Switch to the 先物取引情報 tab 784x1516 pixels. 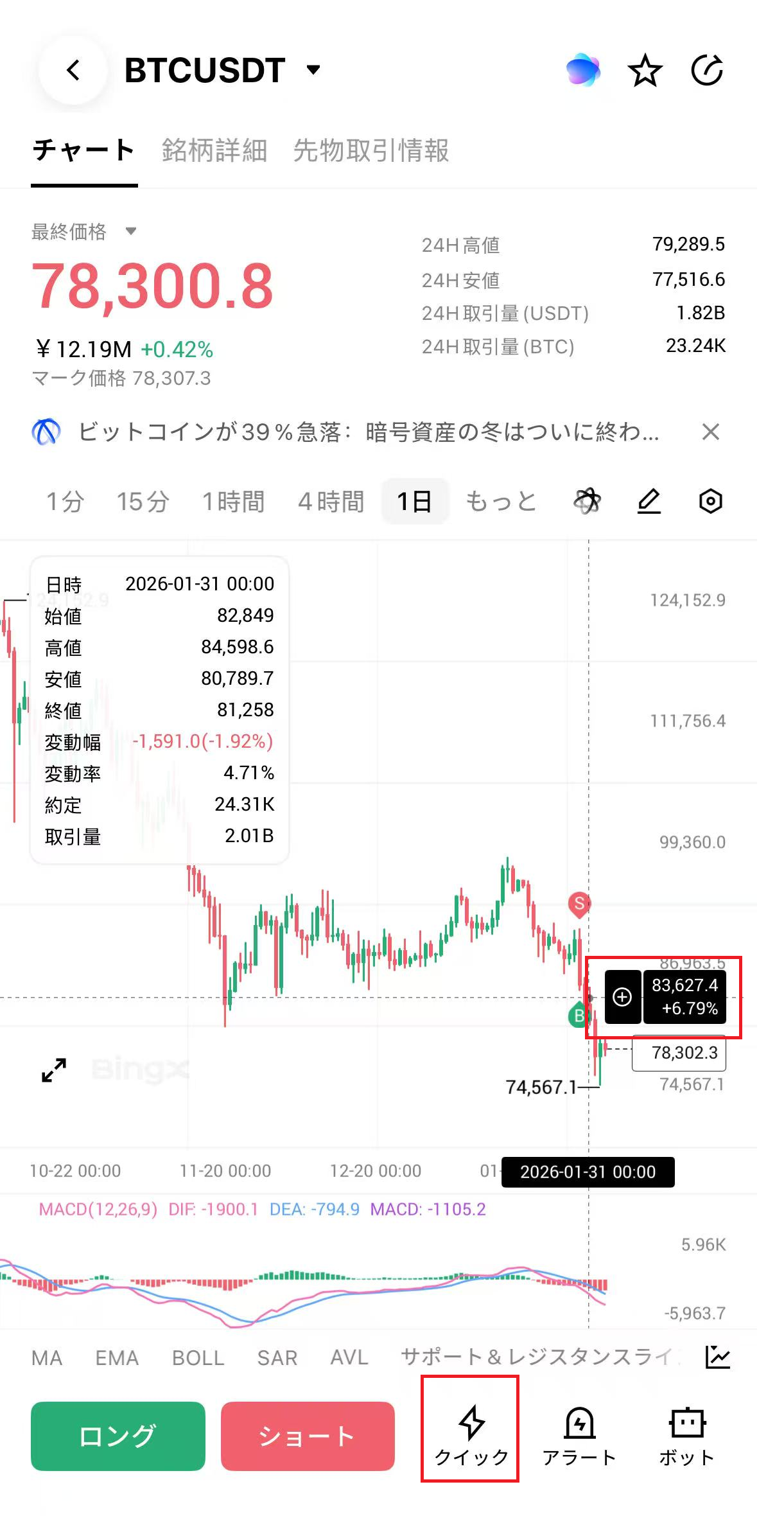370,150
